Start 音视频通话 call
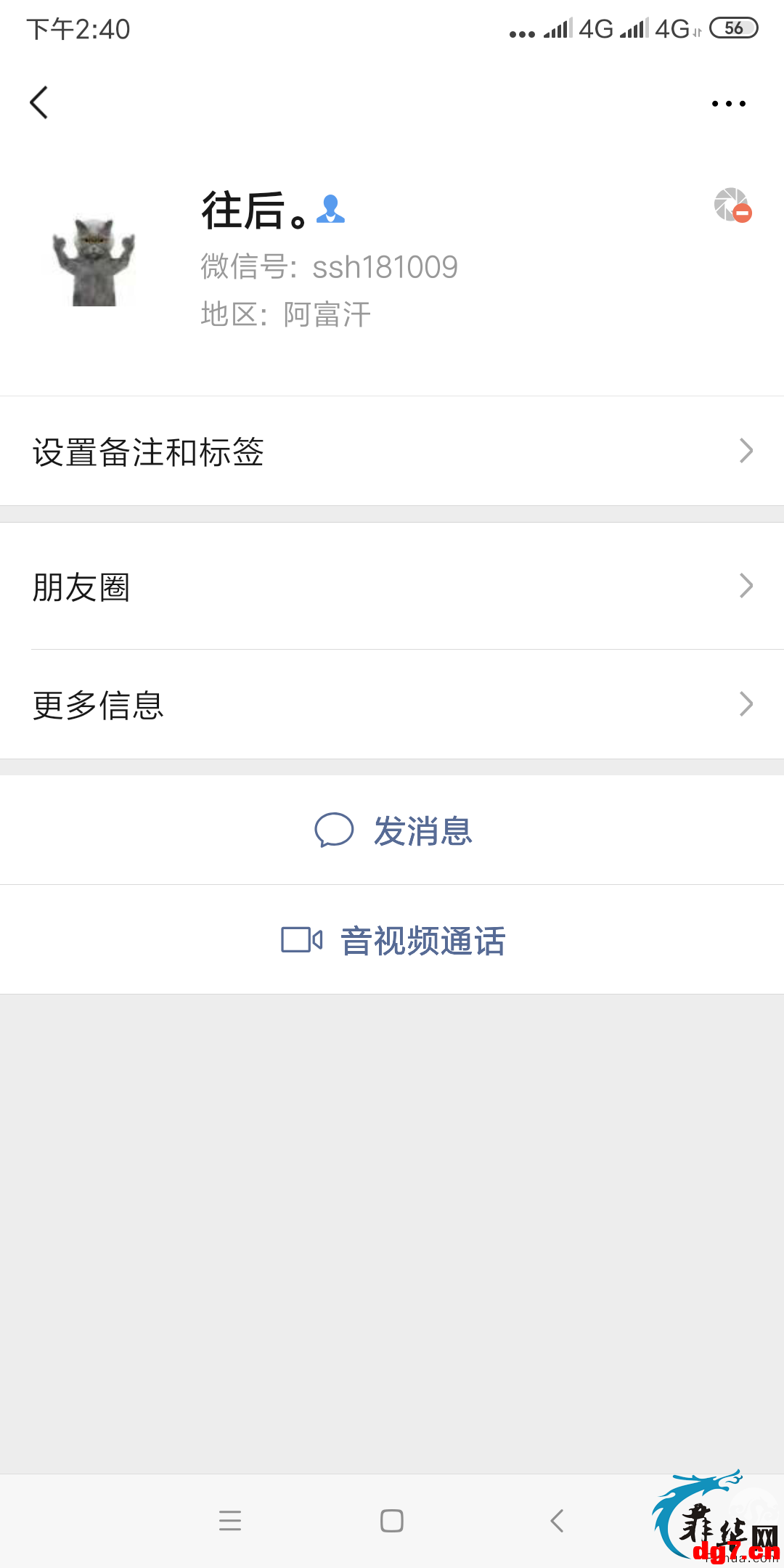The image size is (784, 1568). coord(392,940)
